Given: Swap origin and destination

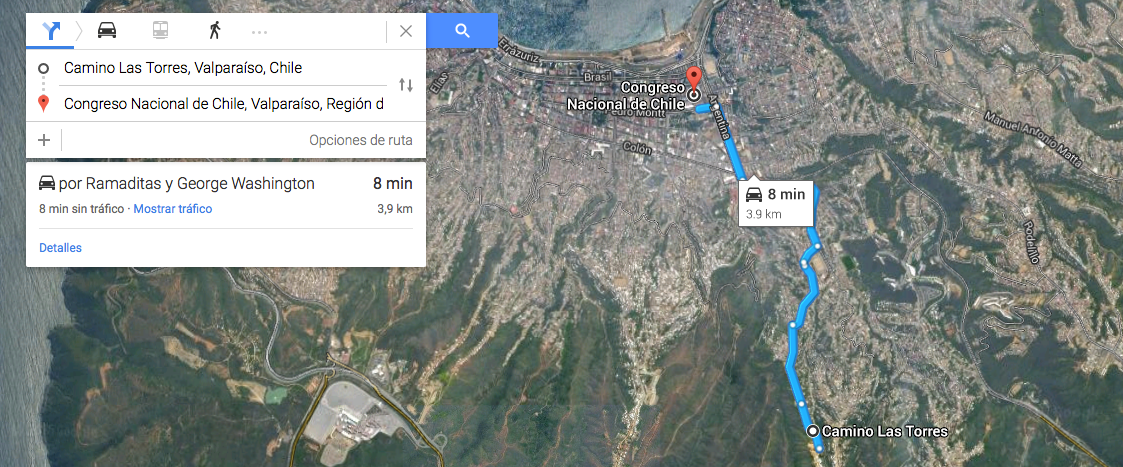Looking at the screenshot, I should coord(406,85).
